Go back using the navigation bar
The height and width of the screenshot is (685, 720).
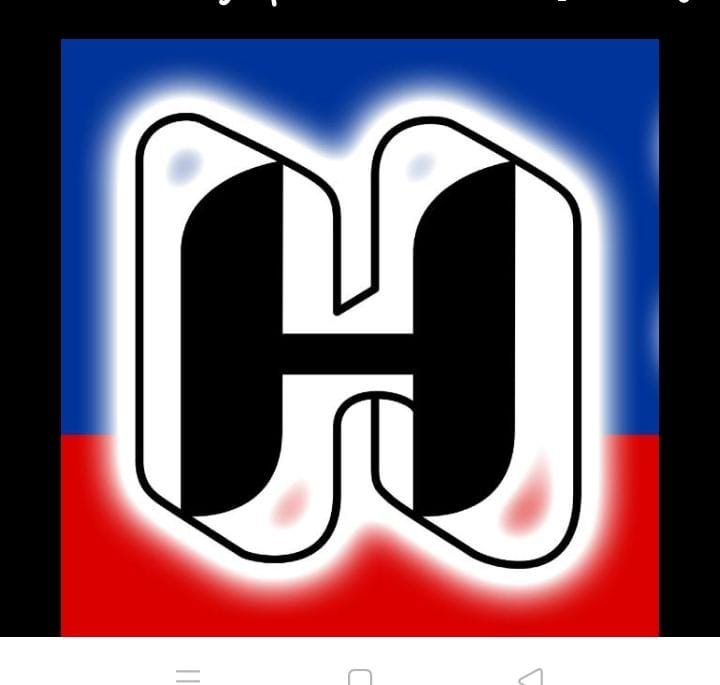click(531, 677)
